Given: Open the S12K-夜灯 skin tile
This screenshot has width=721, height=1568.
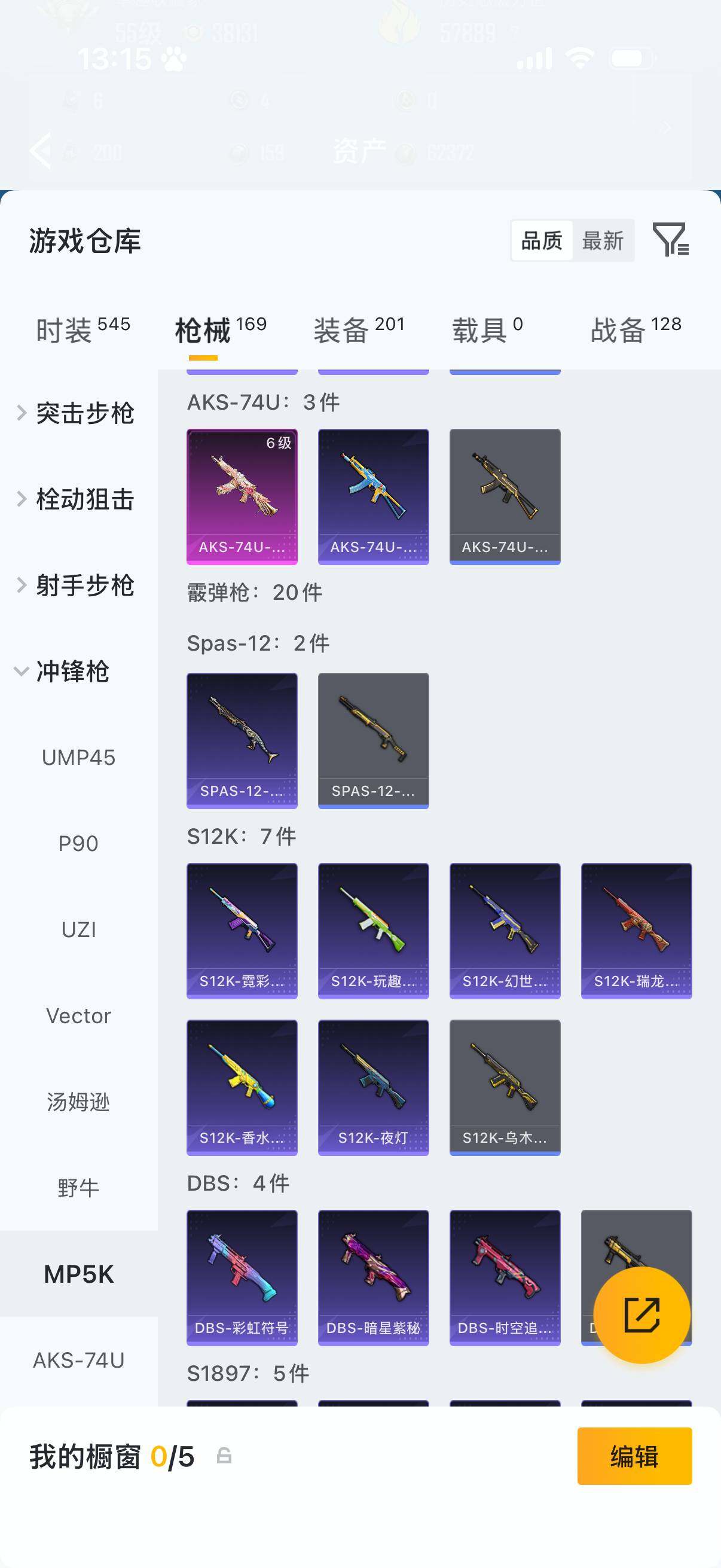Looking at the screenshot, I should coord(373,1087).
